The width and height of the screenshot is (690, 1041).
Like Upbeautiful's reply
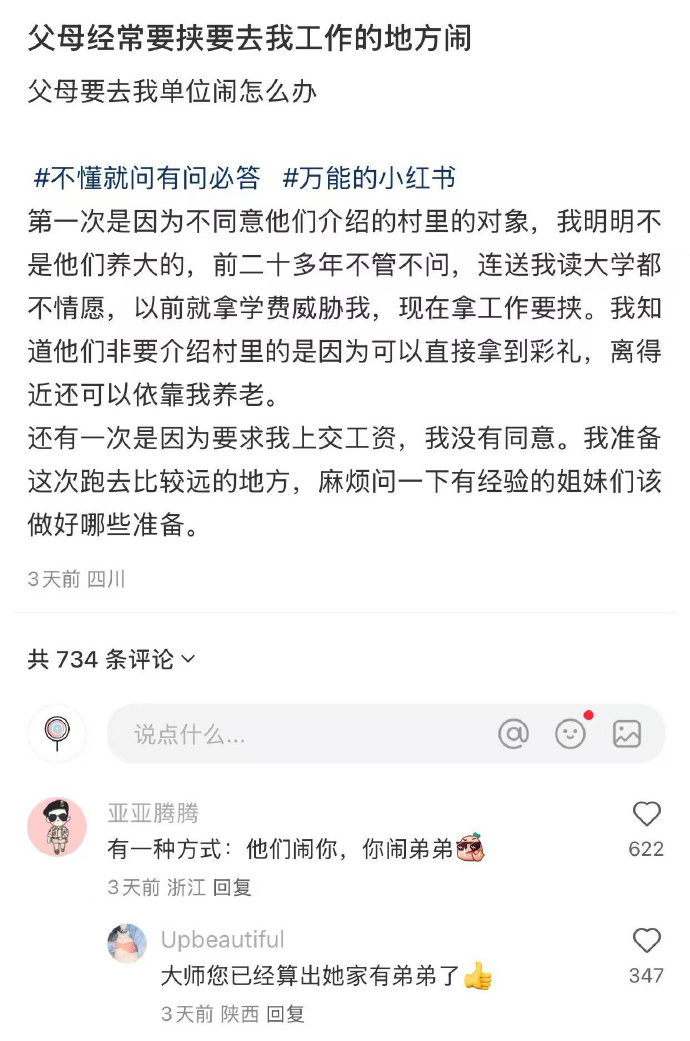[x=647, y=941]
